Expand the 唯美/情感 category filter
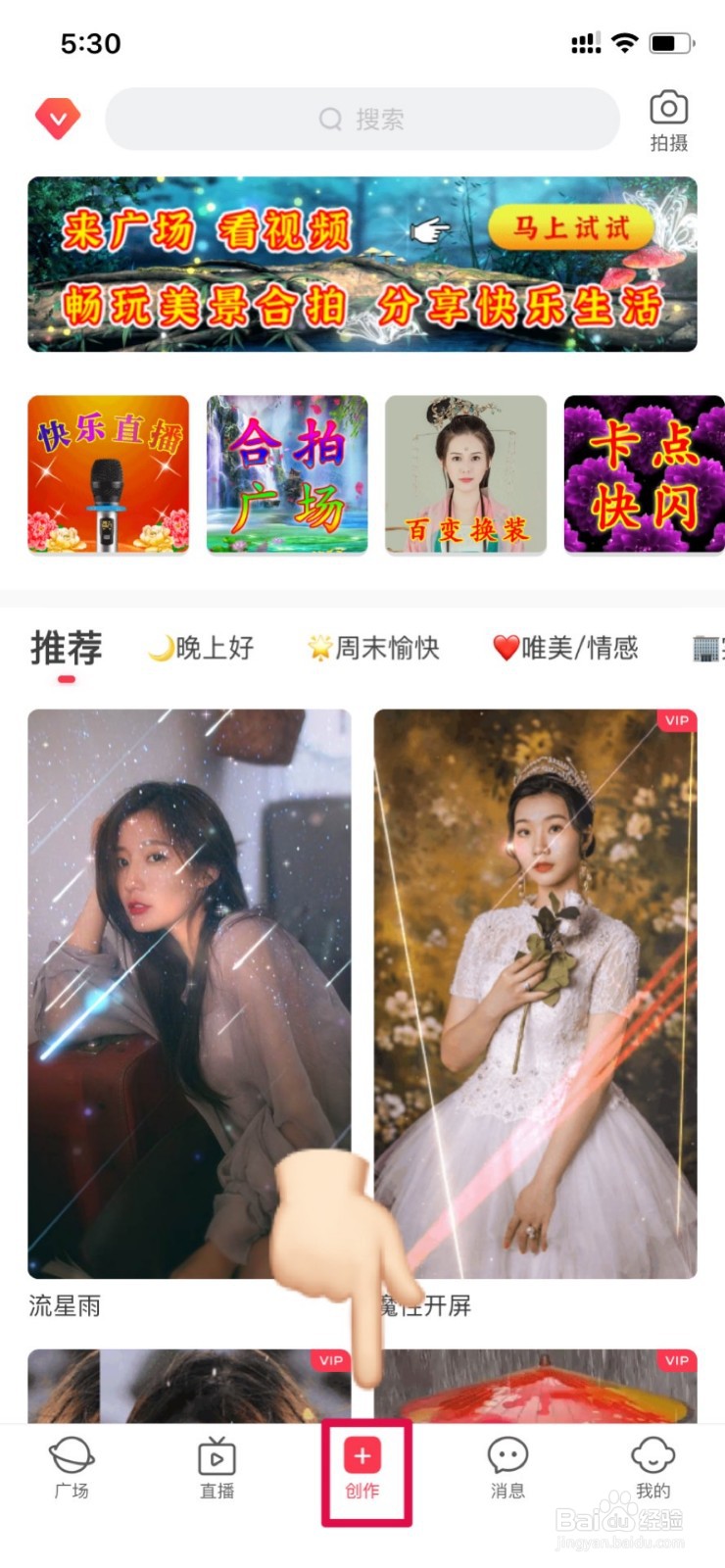 tap(565, 648)
